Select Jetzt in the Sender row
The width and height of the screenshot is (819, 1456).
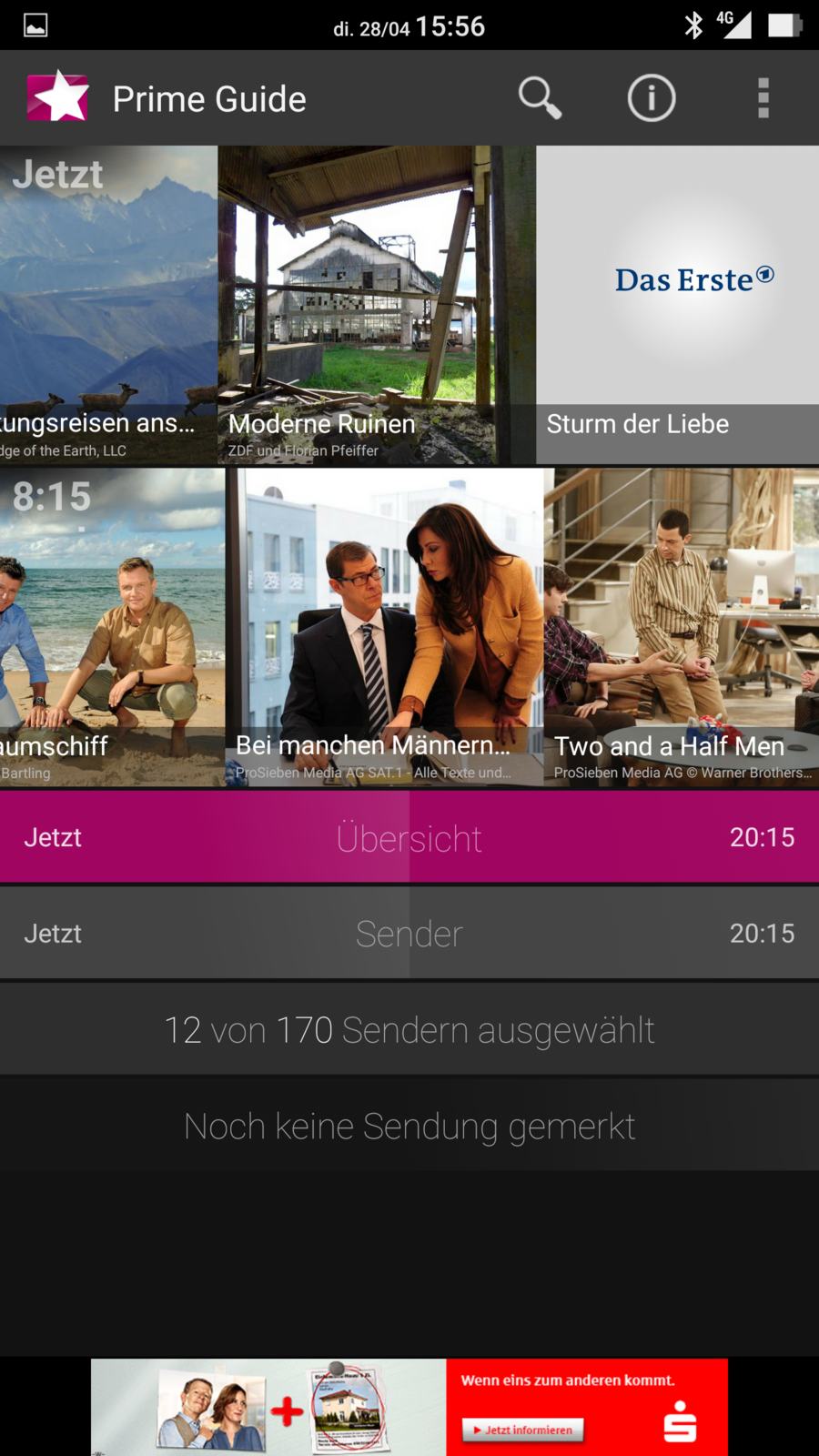[x=53, y=934]
